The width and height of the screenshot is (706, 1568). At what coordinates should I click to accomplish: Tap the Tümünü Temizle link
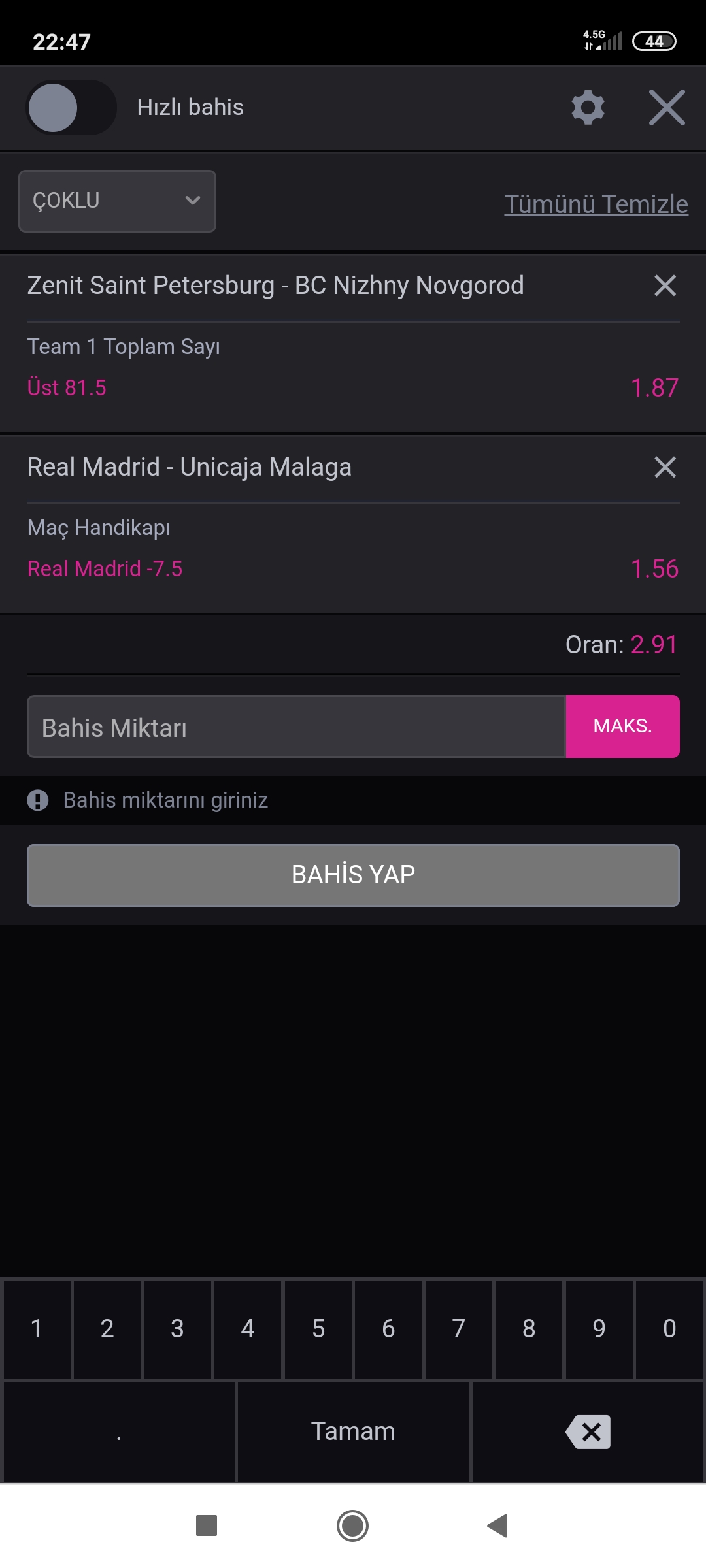click(x=596, y=204)
